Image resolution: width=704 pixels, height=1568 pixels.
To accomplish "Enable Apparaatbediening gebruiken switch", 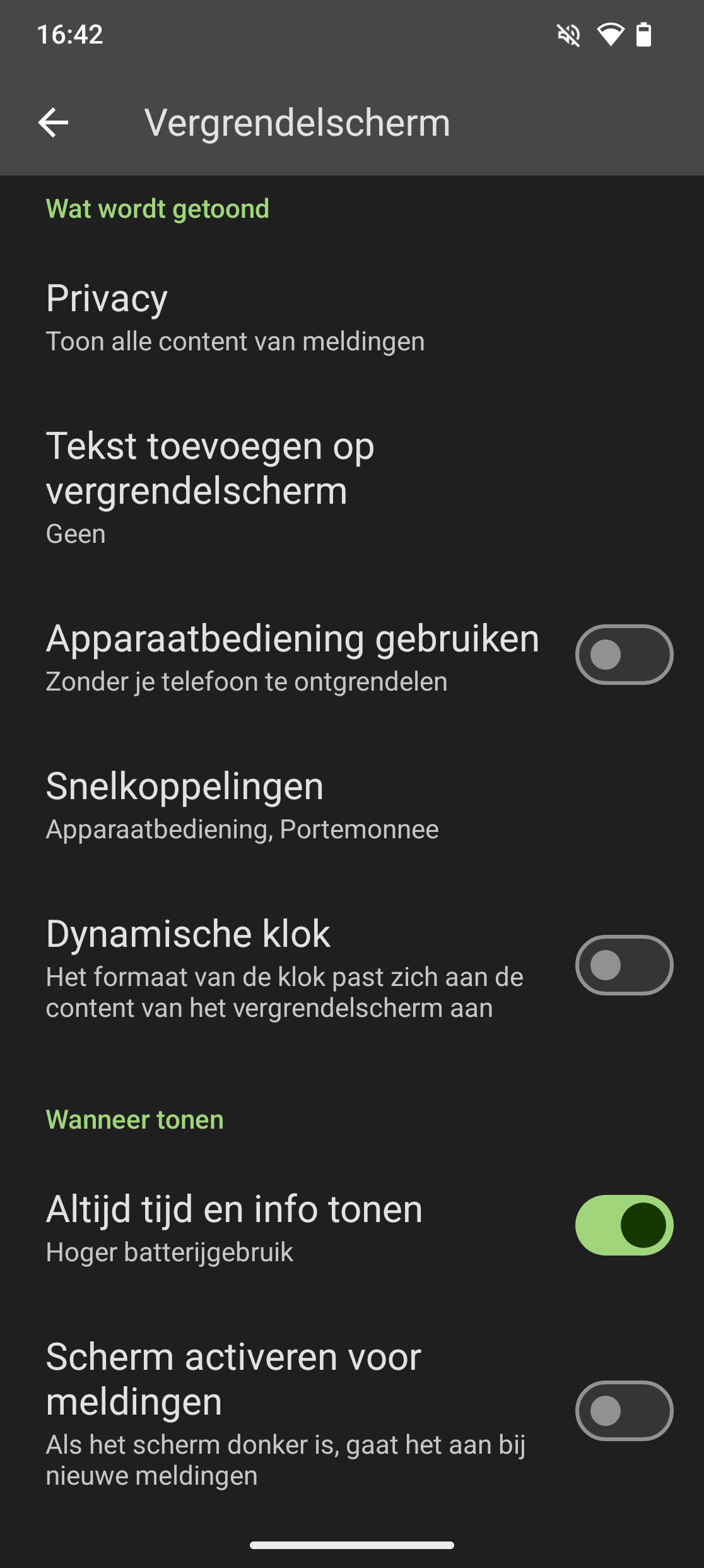I will tap(623, 655).
